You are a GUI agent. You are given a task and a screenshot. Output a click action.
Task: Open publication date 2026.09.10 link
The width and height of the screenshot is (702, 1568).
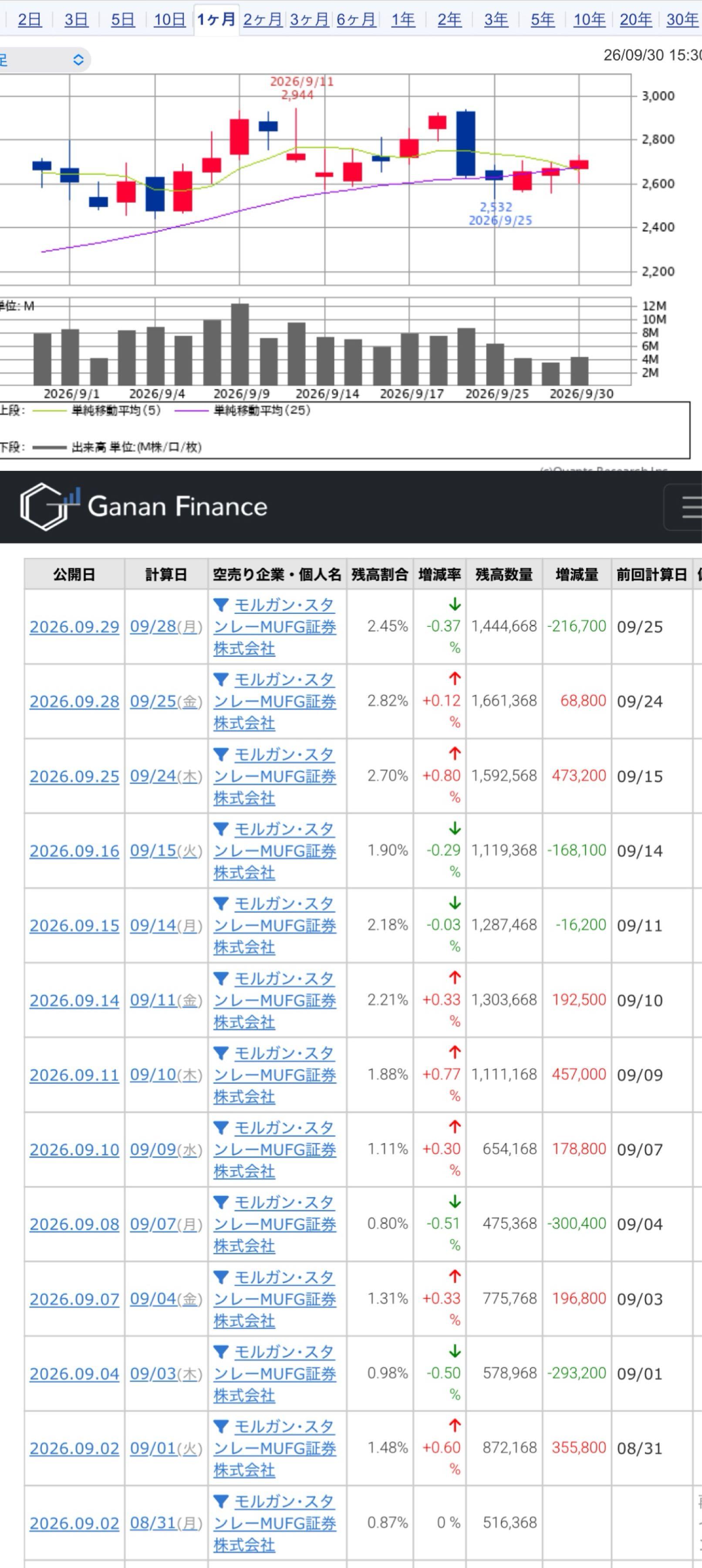click(74, 1149)
